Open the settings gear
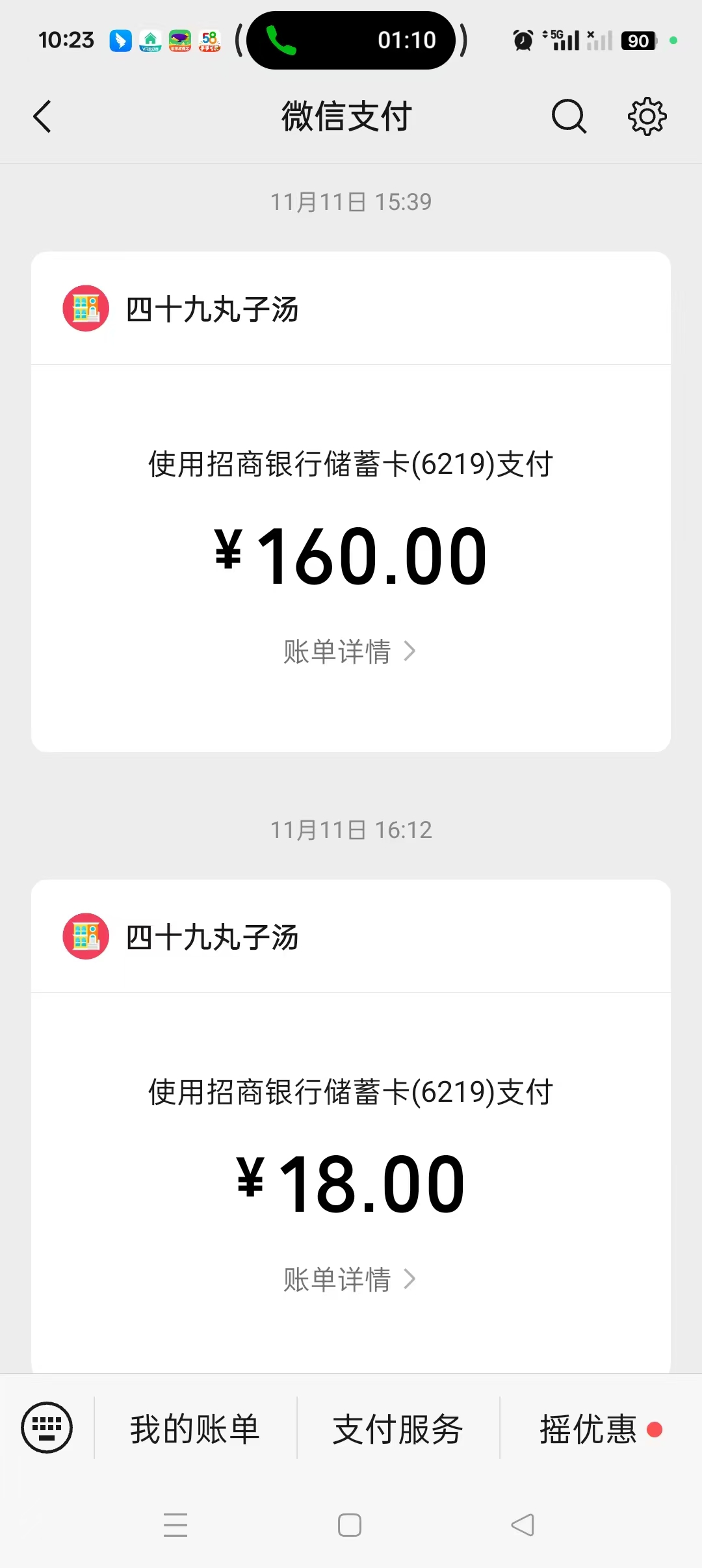 point(647,117)
